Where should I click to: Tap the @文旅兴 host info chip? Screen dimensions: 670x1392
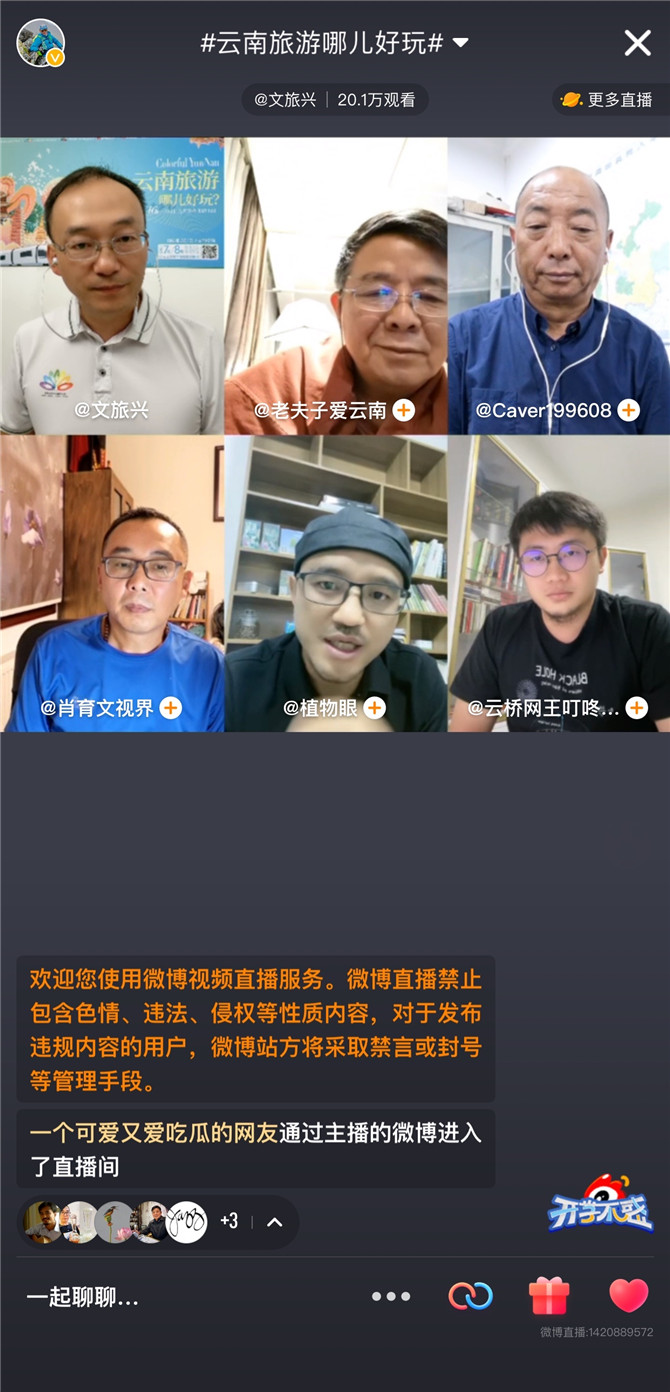pyautogui.click(x=335, y=99)
